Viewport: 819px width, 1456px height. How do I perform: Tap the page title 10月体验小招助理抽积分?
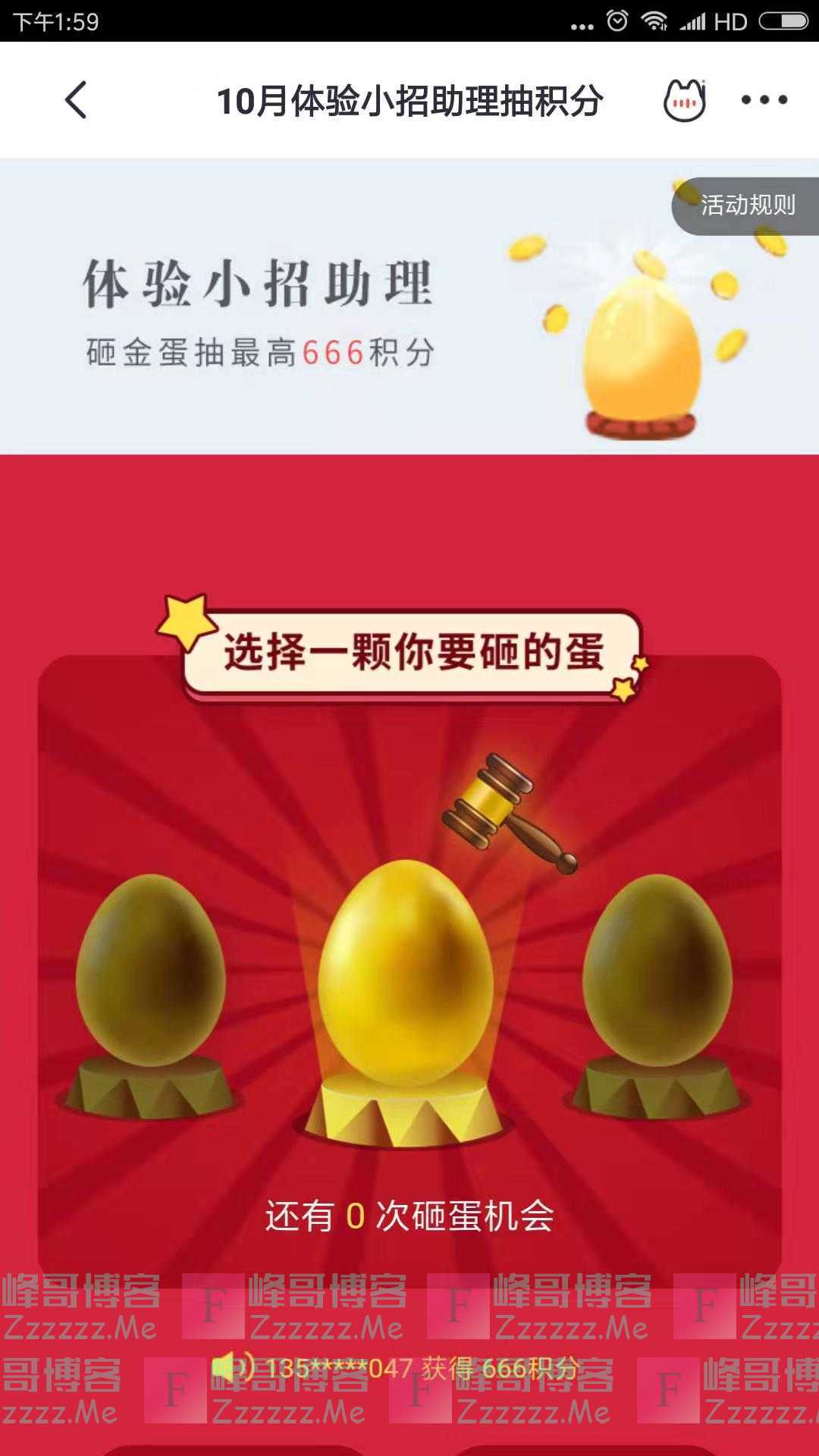(409, 99)
